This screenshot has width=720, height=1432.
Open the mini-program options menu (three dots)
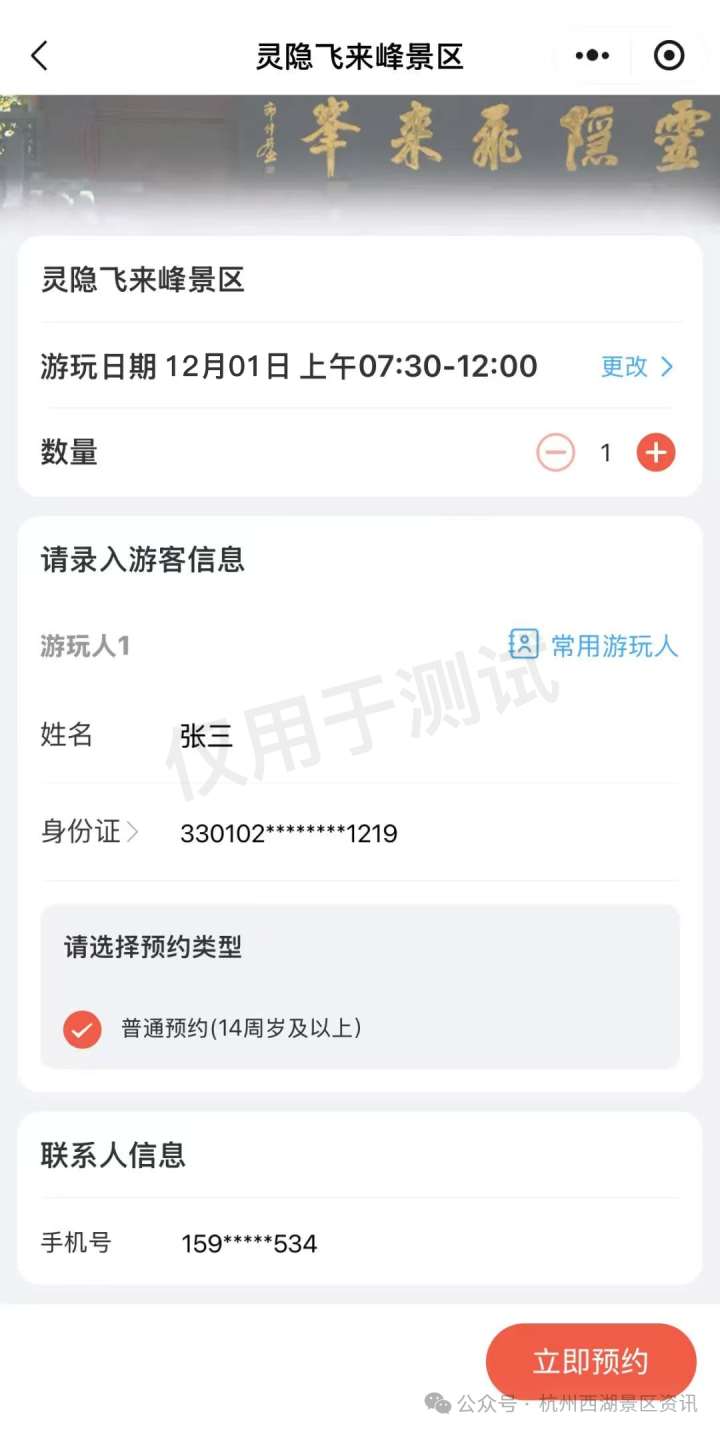pyautogui.click(x=592, y=56)
